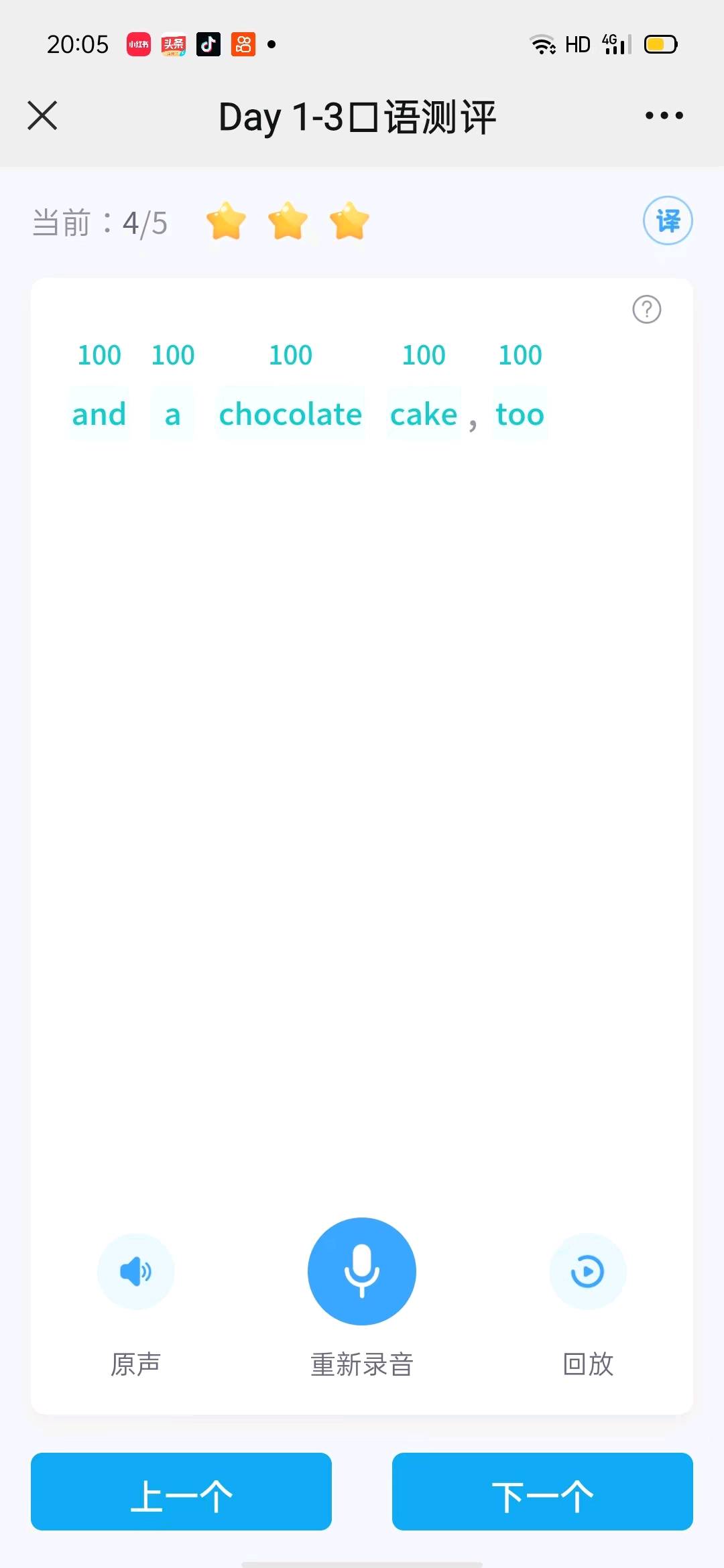This screenshot has height=1568, width=724.
Task: Tap the word "cake" in the sentence
Action: click(x=424, y=414)
